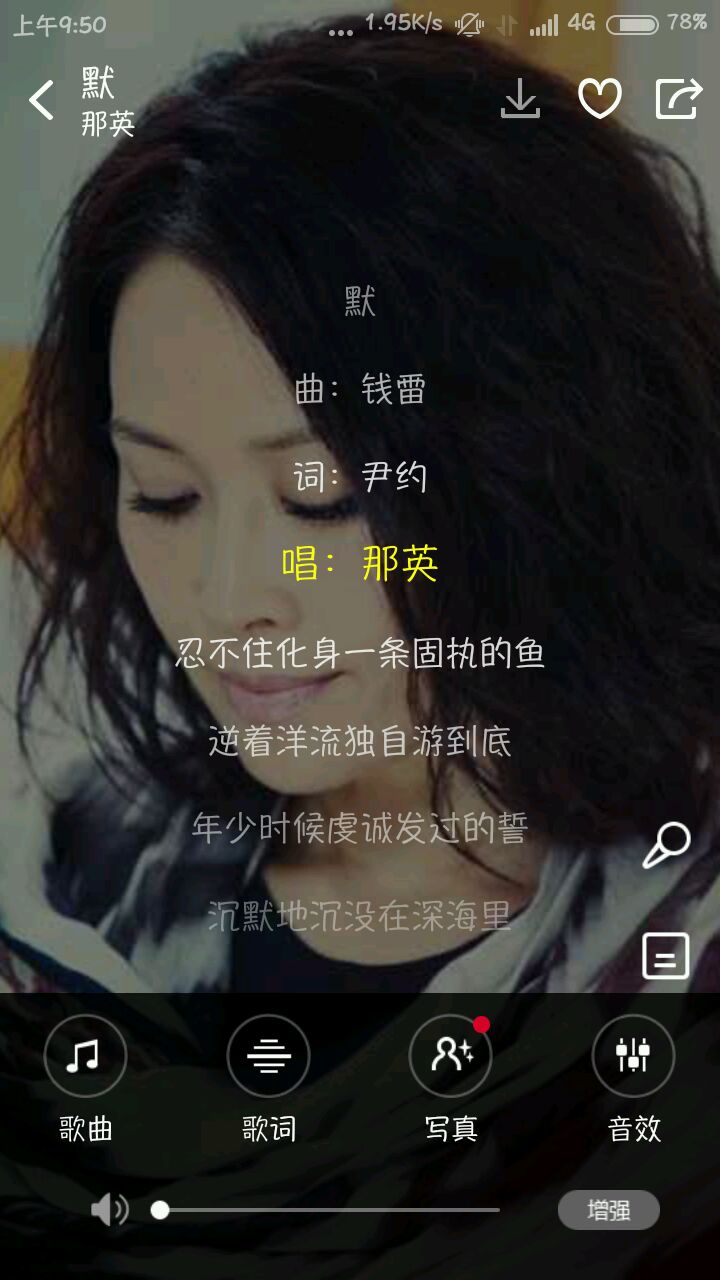Share the current song
This screenshot has height=1280, width=720.
(679, 99)
